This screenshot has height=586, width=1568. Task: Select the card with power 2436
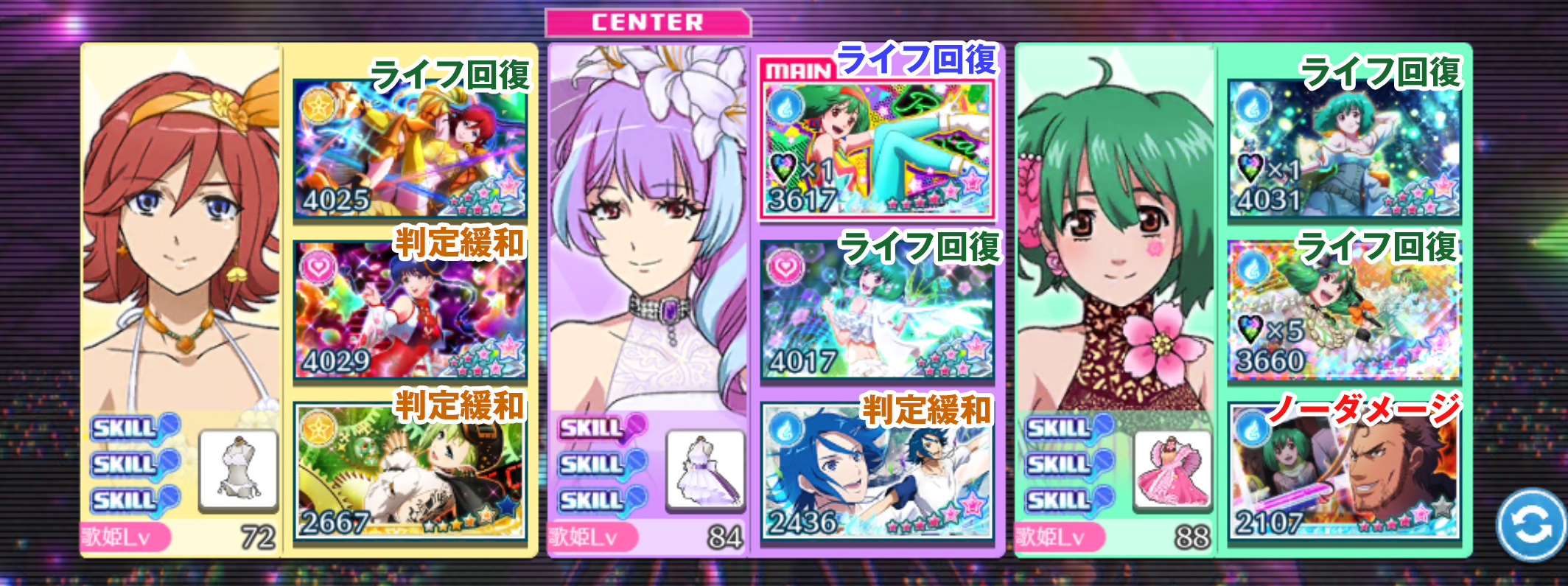[877, 472]
